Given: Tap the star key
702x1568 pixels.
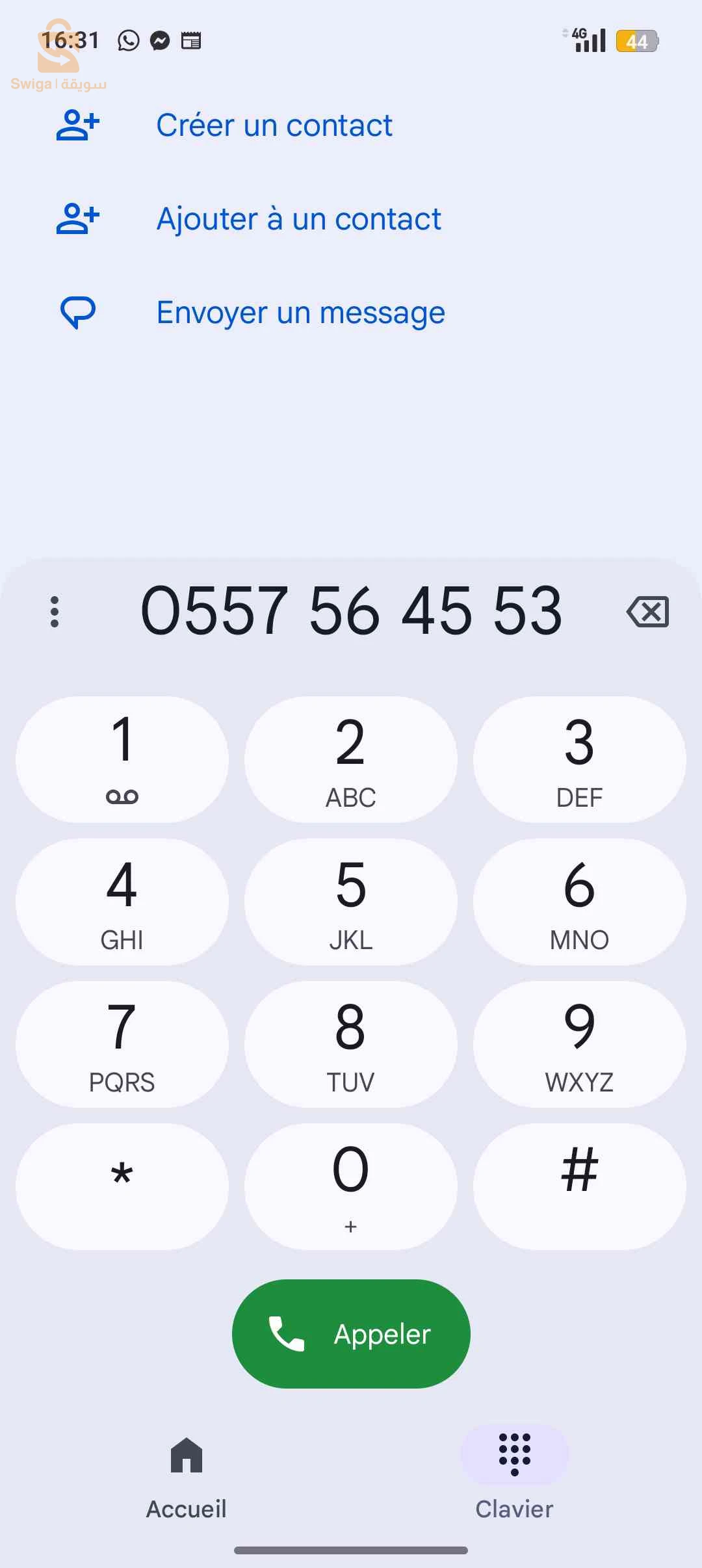Looking at the screenshot, I should point(122,1186).
